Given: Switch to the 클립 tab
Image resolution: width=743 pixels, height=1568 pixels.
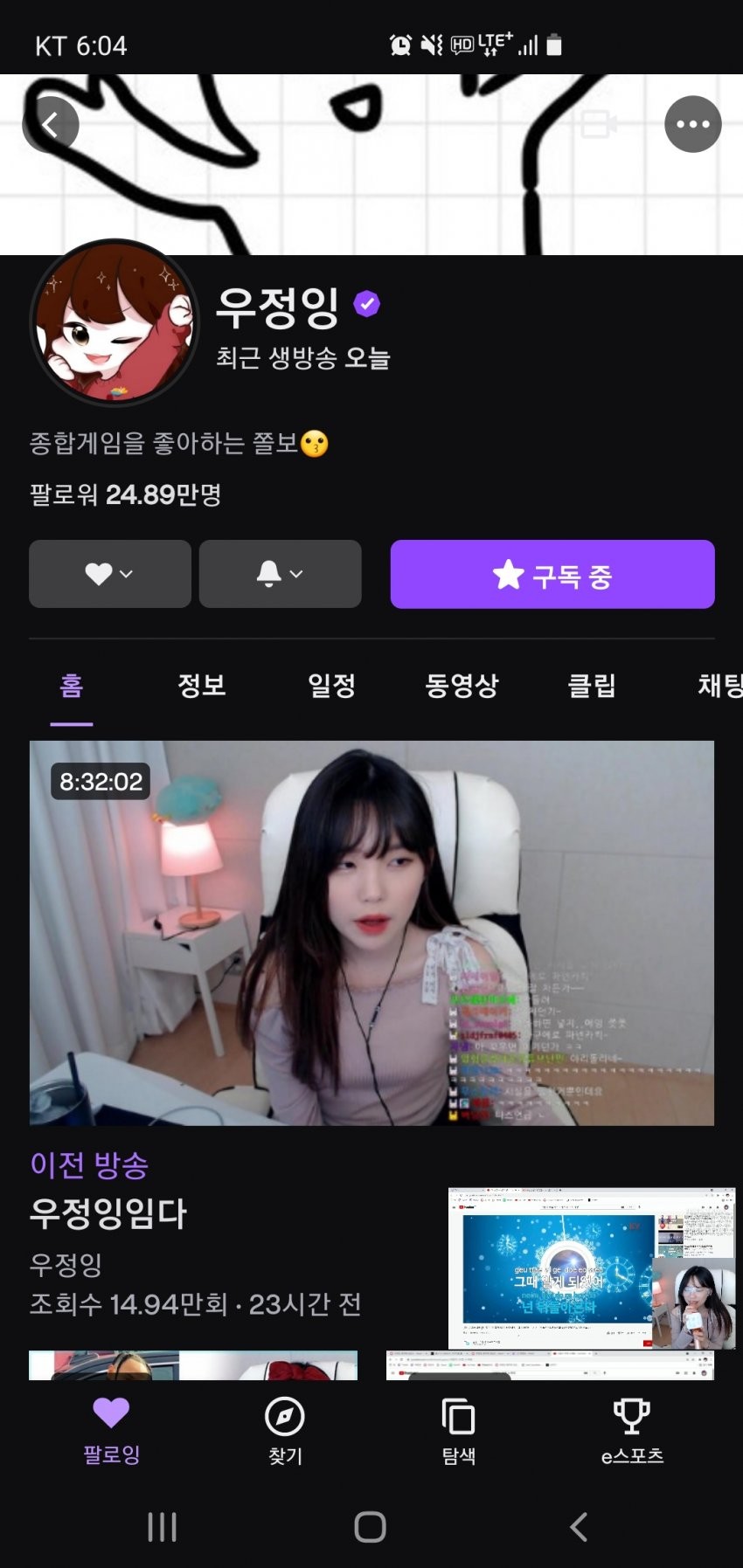Looking at the screenshot, I should point(592,686).
